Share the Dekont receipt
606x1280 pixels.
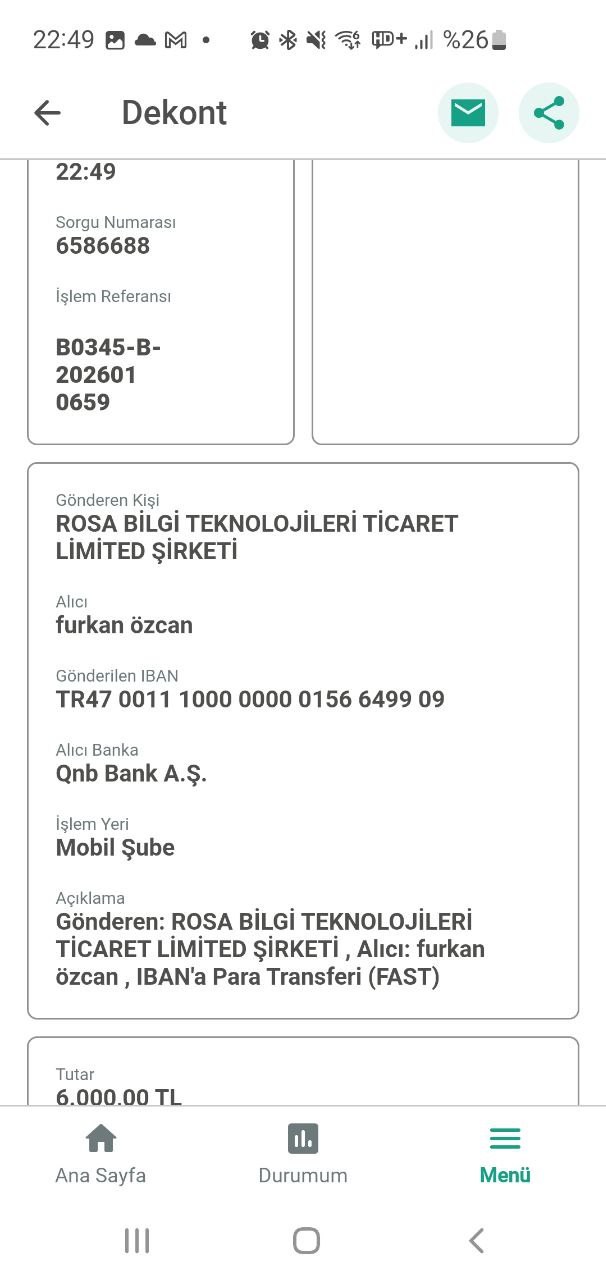(549, 113)
